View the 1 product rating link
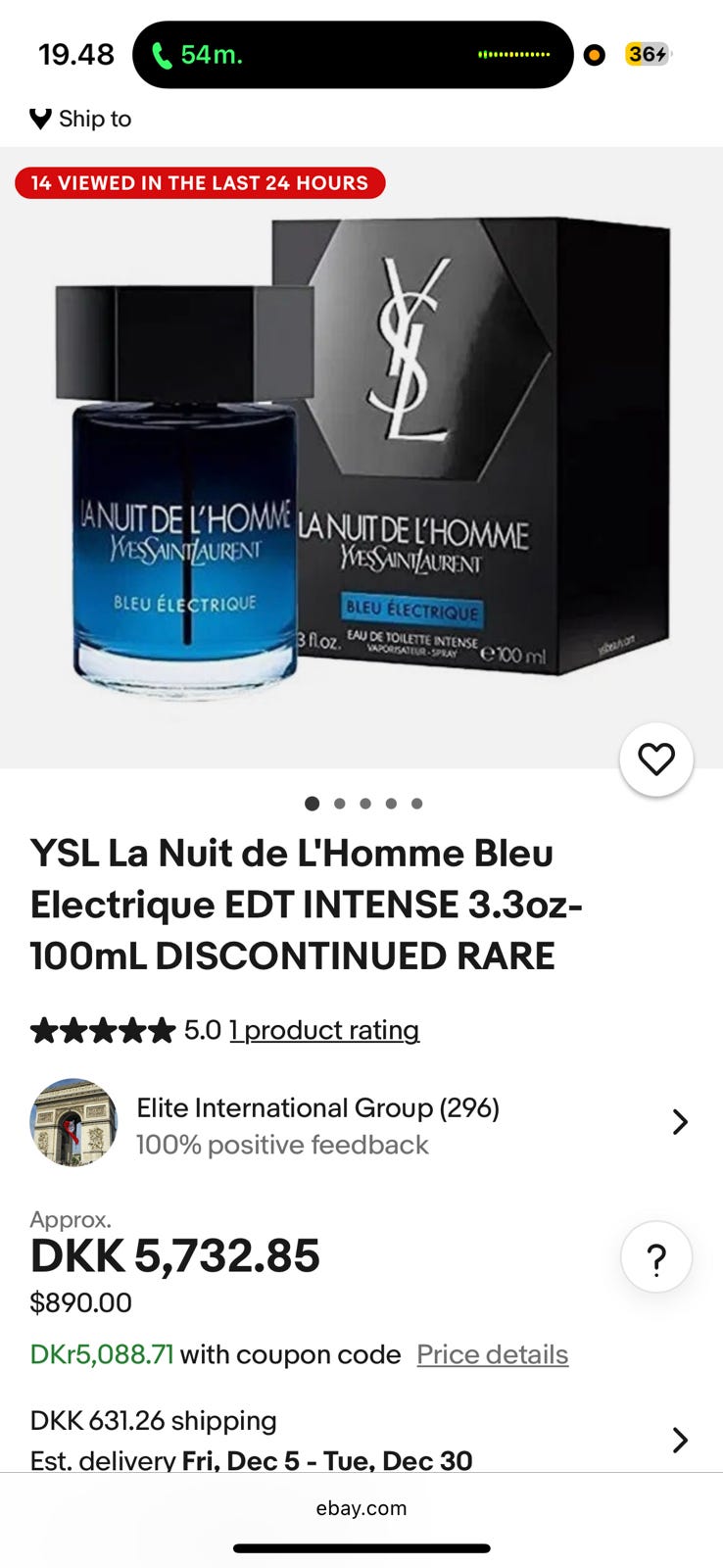Screen dimensions: 723x1568 click(324, 1030)
